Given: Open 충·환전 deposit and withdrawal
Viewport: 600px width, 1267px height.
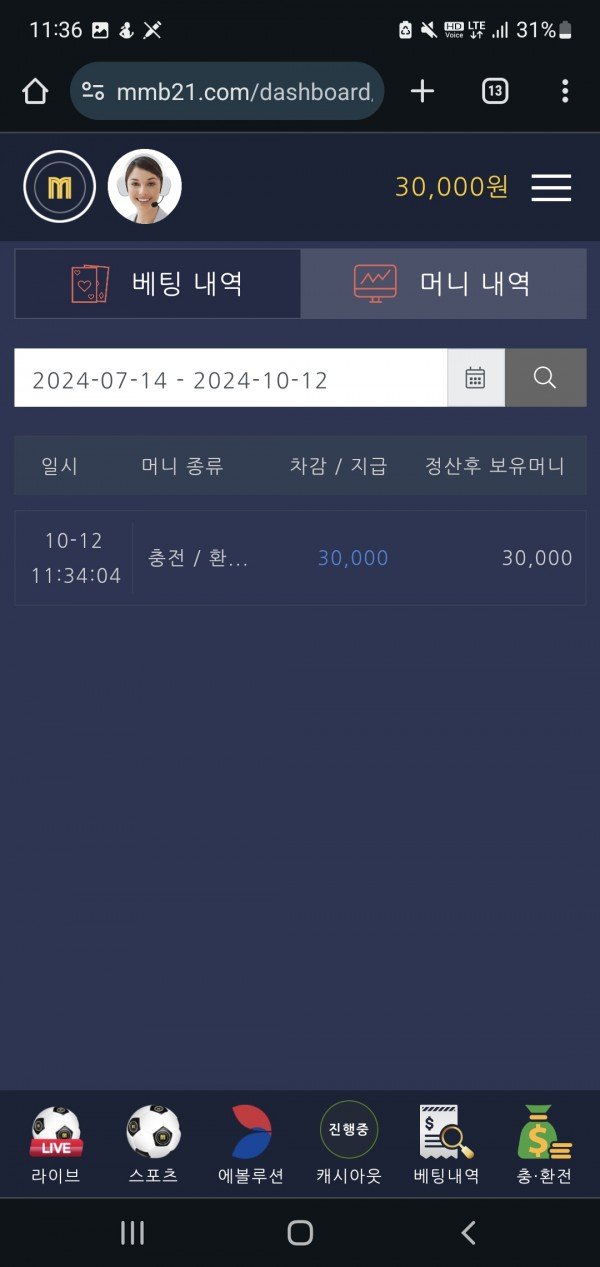Looking at the screenshot, I should click(544, 1145).
